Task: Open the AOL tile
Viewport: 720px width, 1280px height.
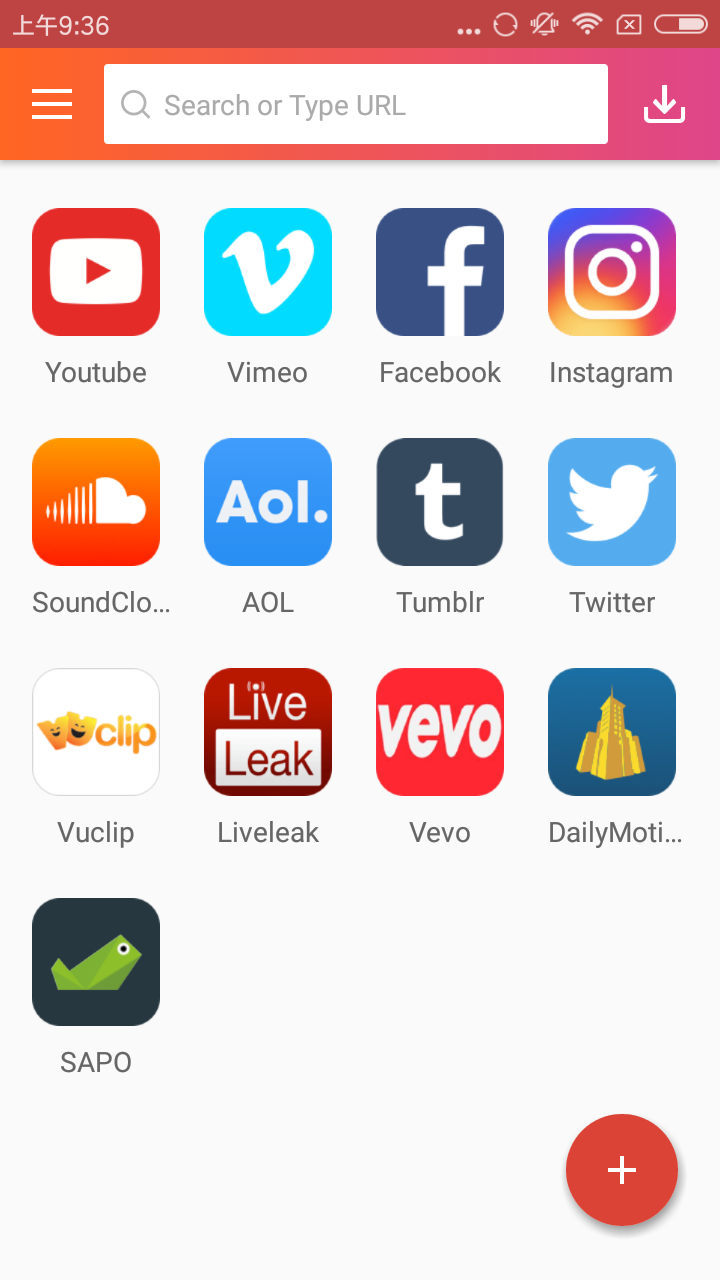Action: 268,502
